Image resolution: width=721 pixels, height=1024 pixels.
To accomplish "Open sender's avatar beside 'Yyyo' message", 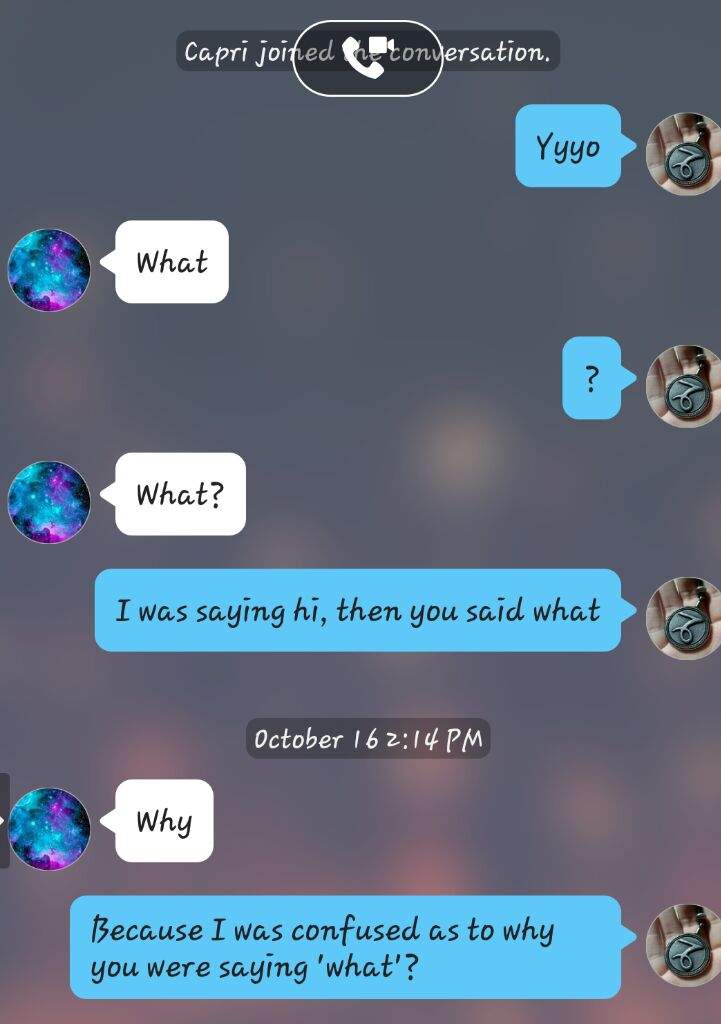I will coord(685,152).
